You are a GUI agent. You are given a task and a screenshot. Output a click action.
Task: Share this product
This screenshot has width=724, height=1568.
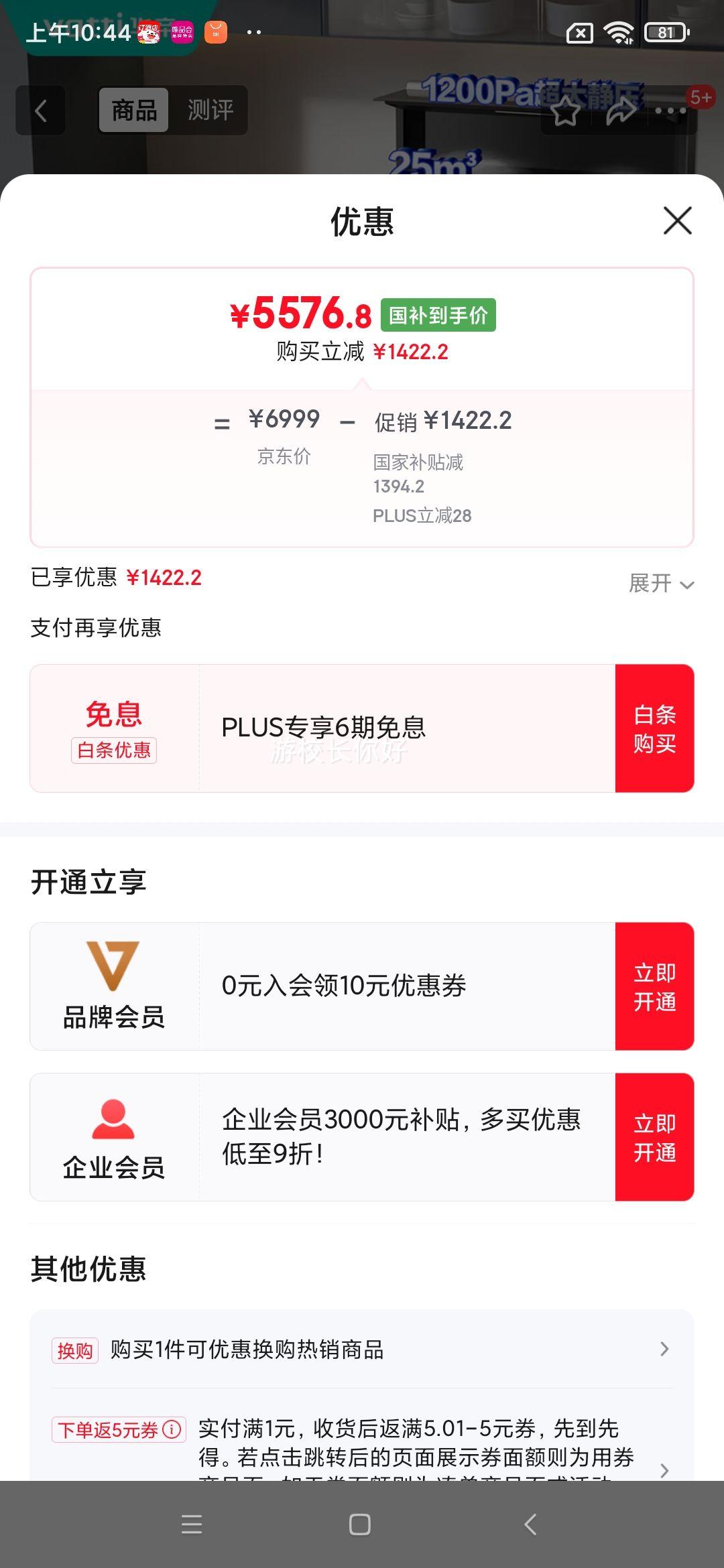621,111
